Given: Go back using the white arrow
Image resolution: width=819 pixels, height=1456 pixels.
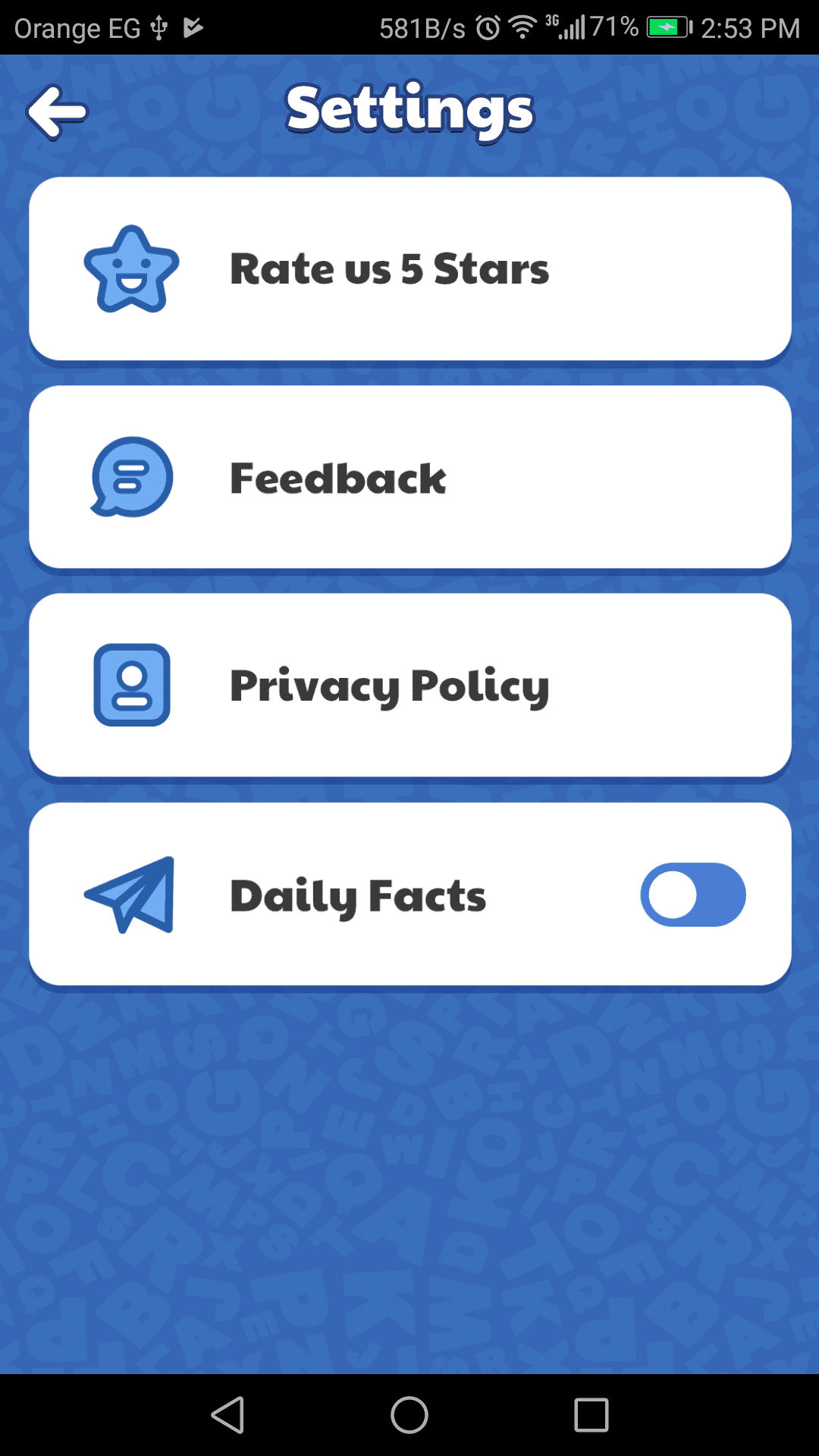Looking at the screenshot, I should coord(57,112).
